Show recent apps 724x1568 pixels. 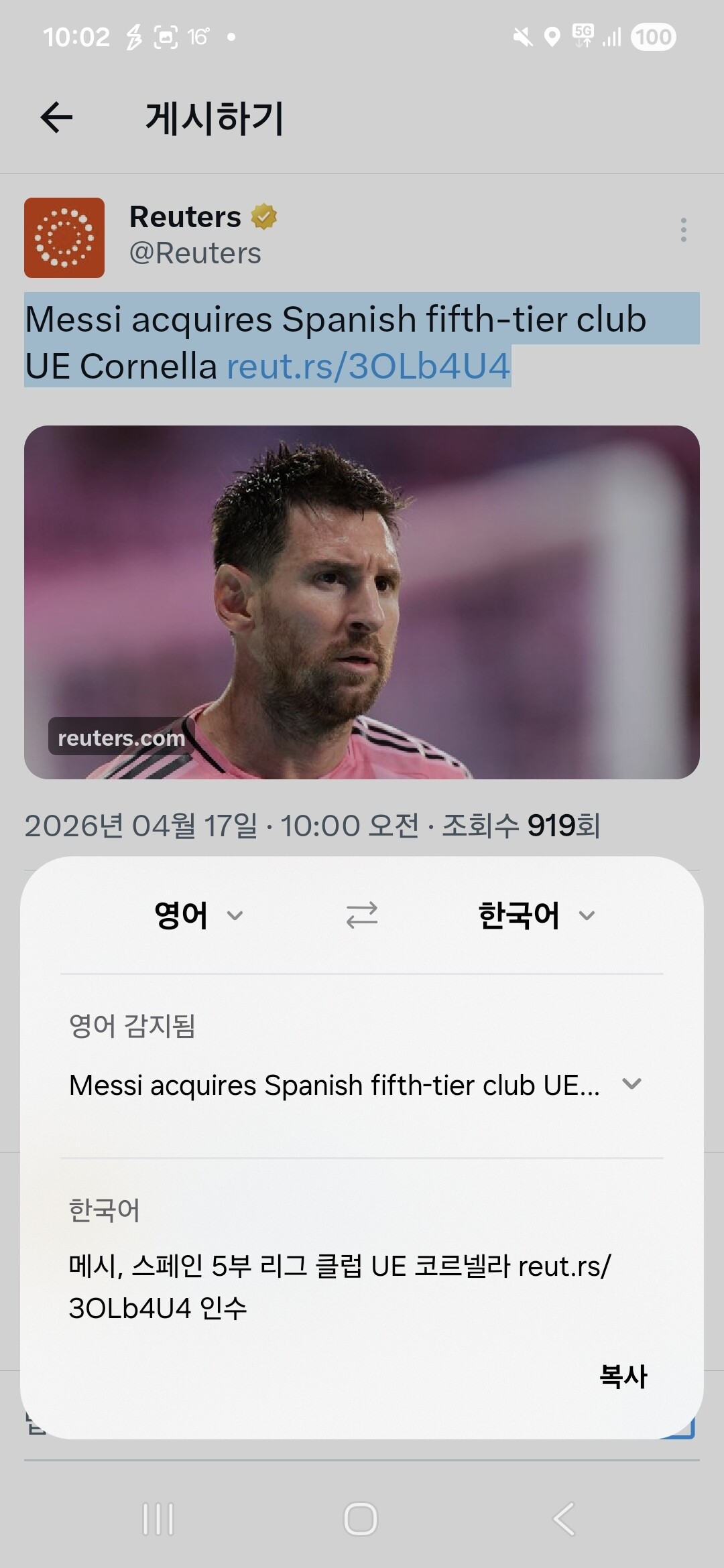click(158, 1518)
